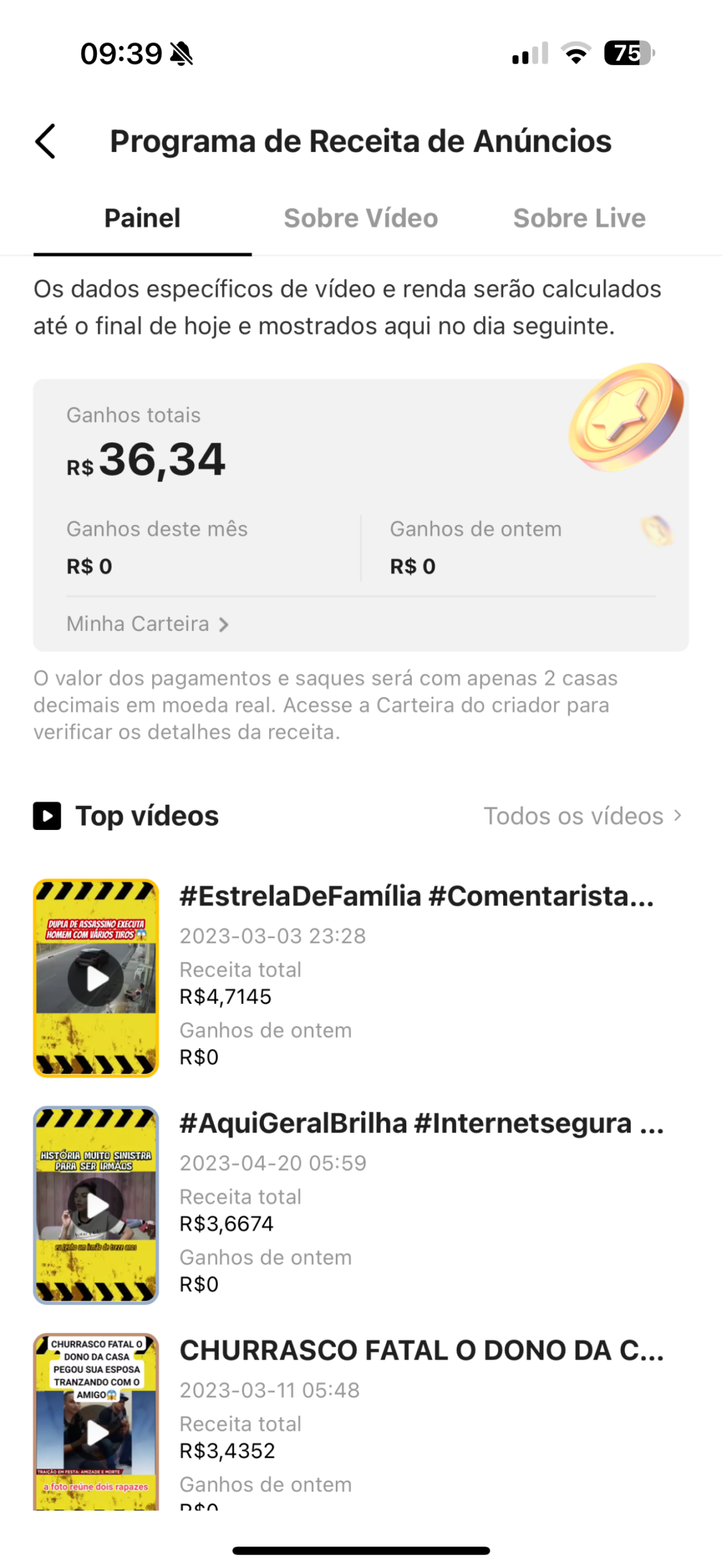Open Todos os vídeos list
722x1568 pixels.
(582, 816)
